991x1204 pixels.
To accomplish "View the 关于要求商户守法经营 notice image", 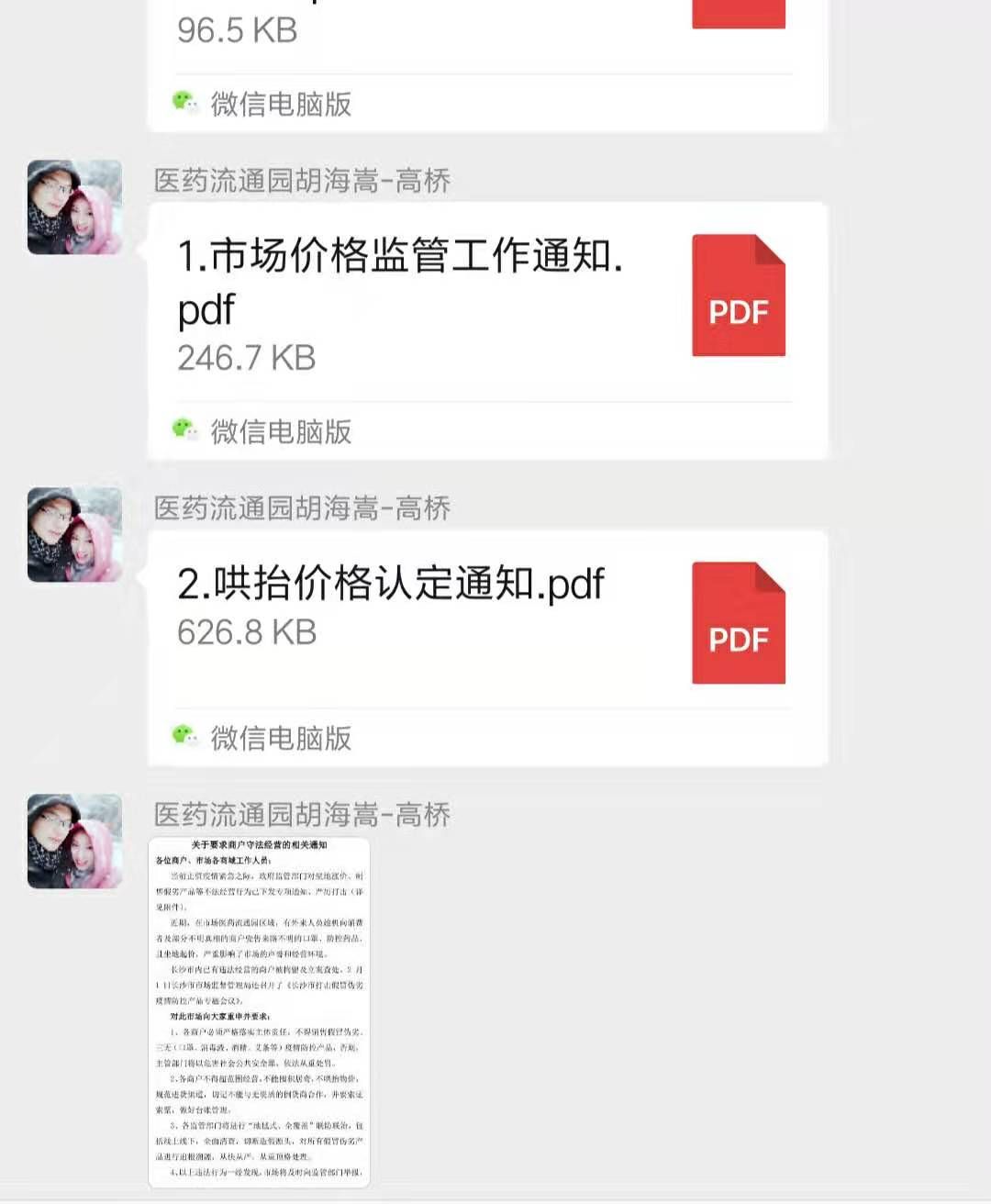I will [x=260, y=1011].
